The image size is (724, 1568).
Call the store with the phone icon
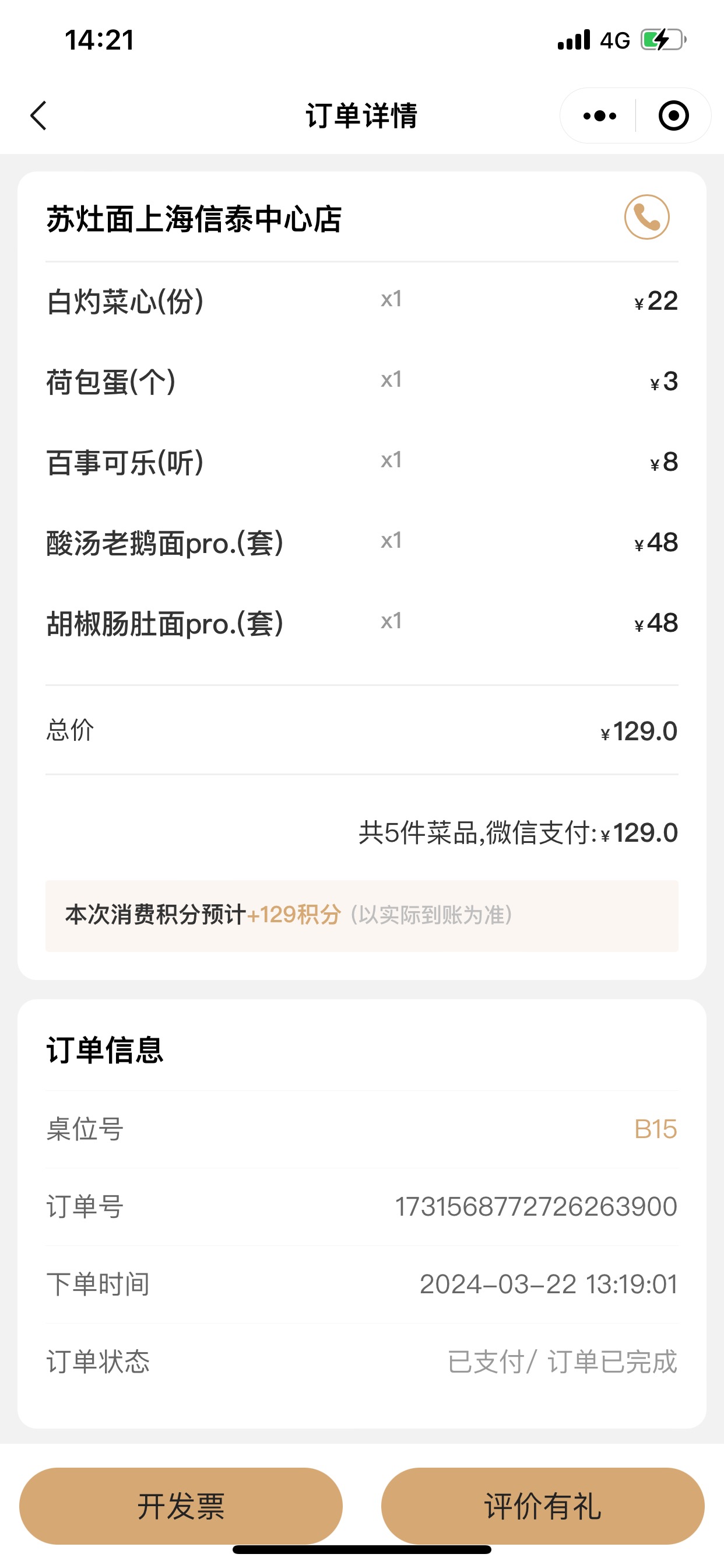pos(646,218)
